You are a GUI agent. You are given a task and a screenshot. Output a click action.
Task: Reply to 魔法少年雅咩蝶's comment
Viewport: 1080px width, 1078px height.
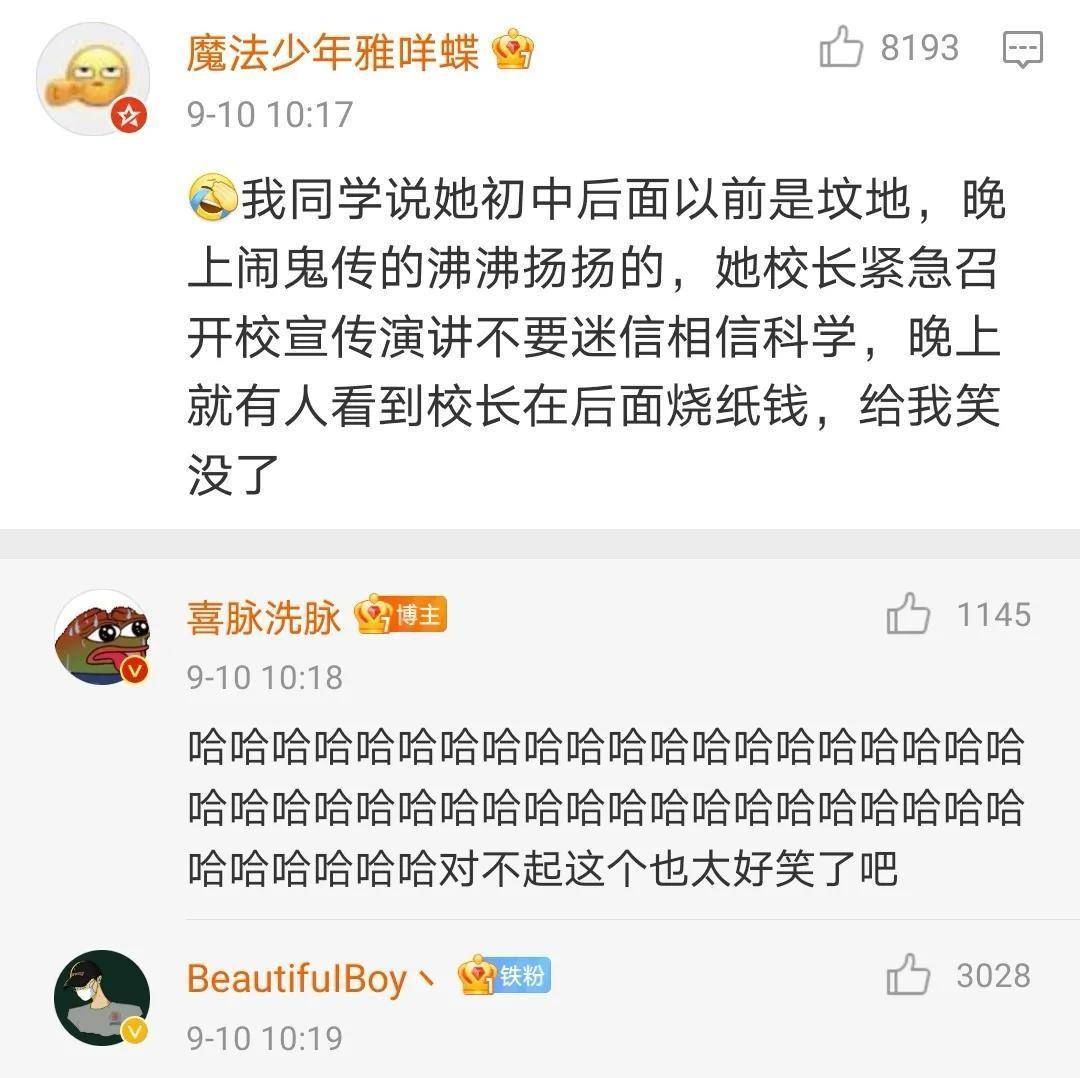pos(1022,48)
